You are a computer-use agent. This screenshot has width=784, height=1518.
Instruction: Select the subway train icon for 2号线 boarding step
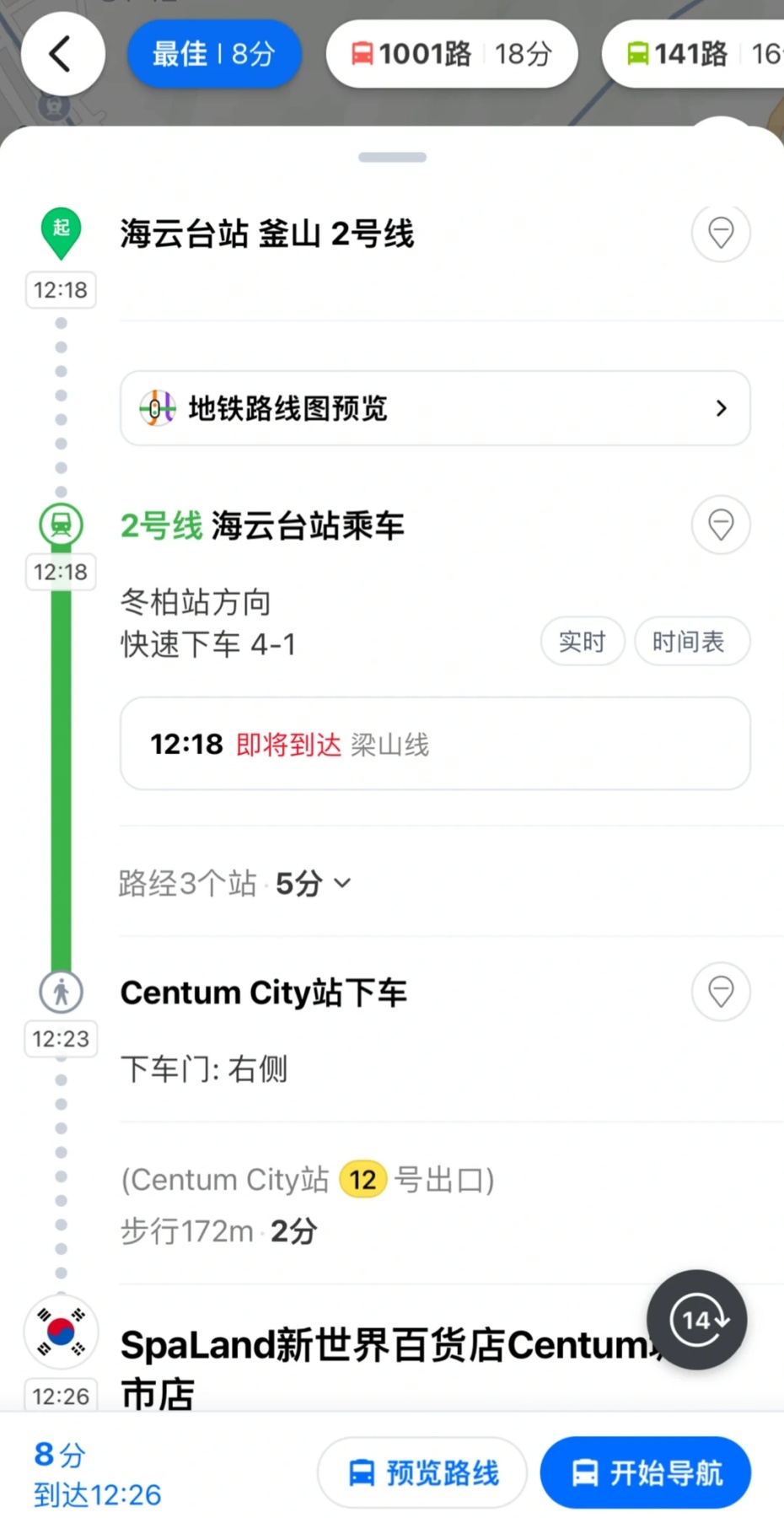[60, 525]
